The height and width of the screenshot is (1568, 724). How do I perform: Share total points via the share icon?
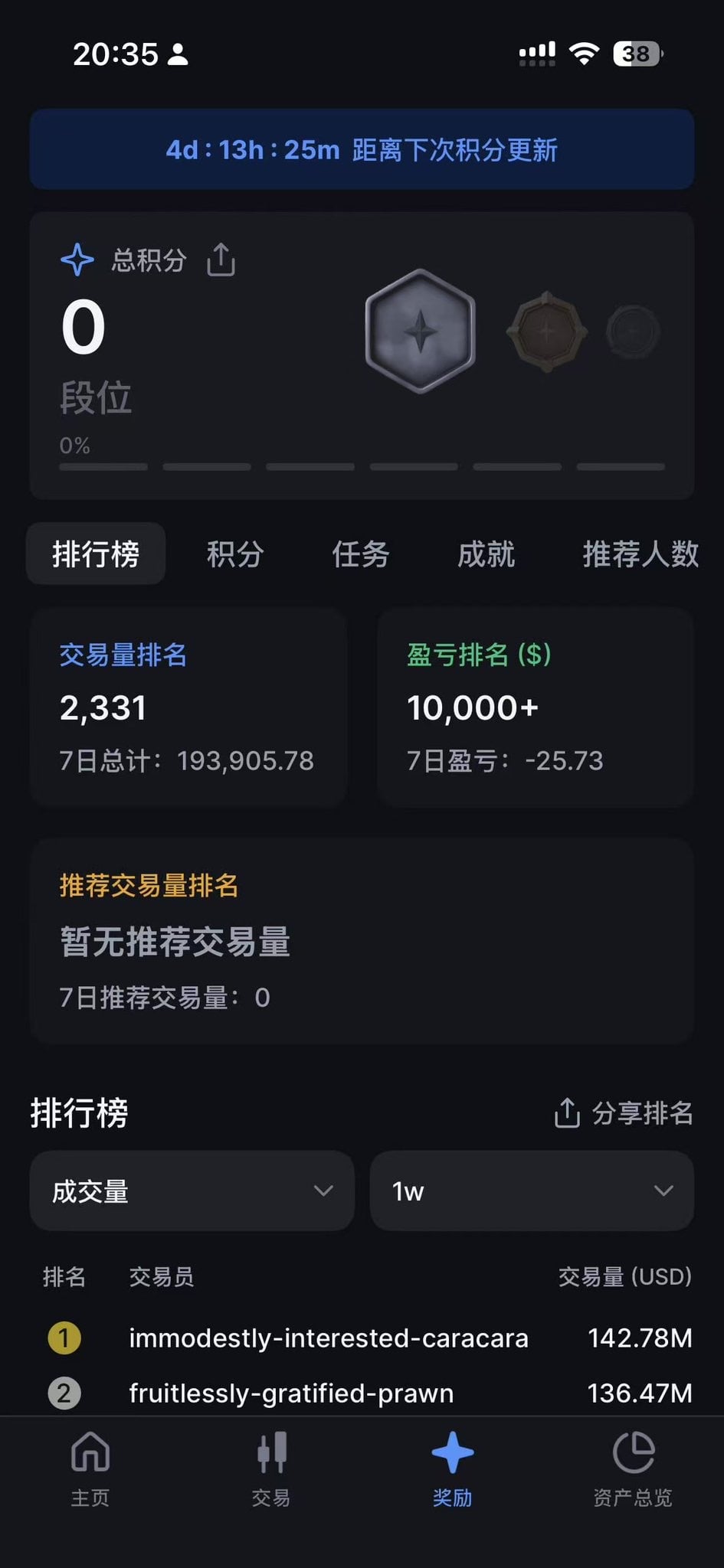[x=221, y=260]
